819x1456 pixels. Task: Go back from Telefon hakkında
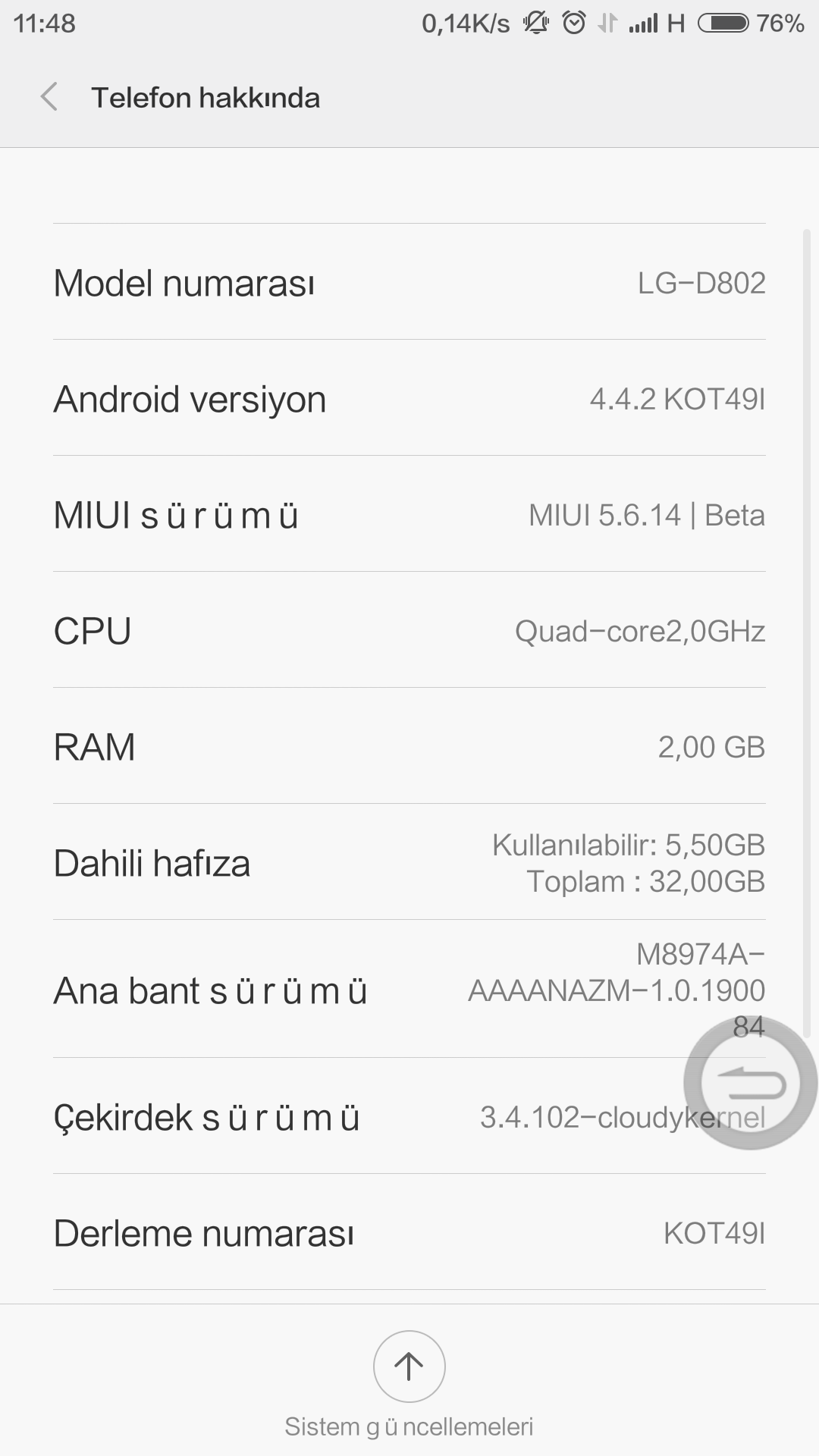(x=49, y=98)
